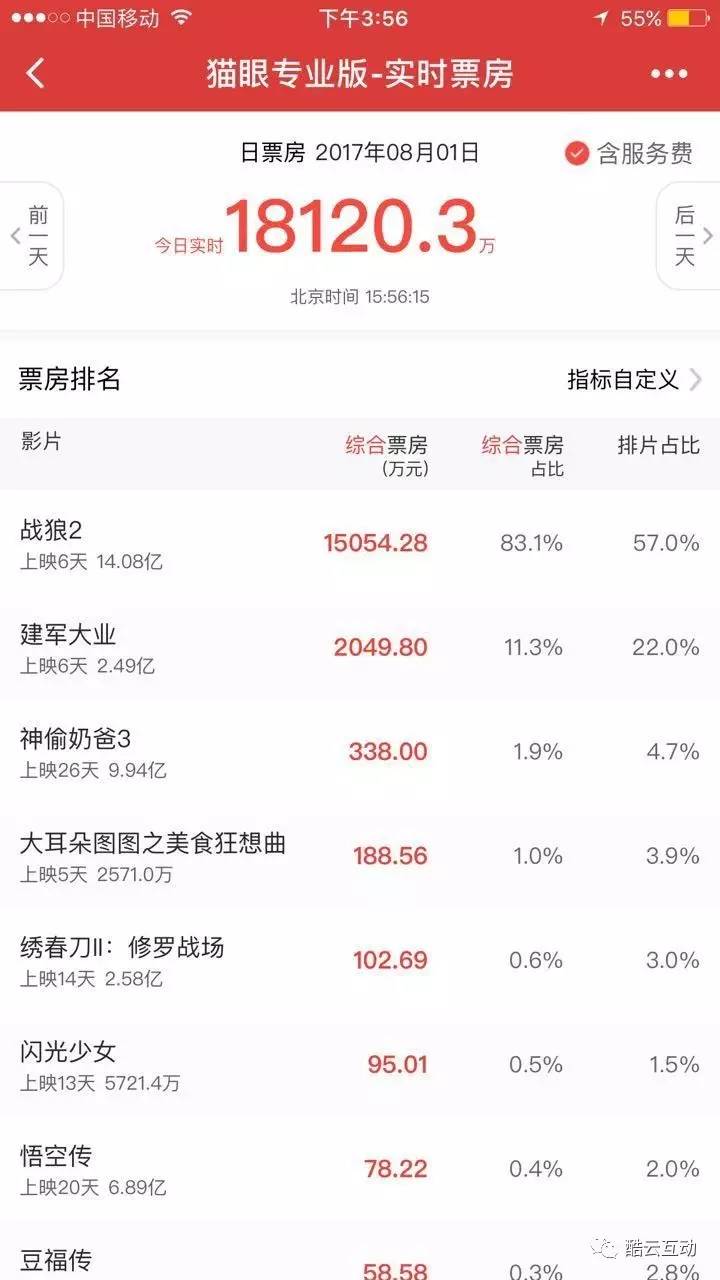View details for 神偷奶爸3
The image size is (720, 1280).
(360, 752)
